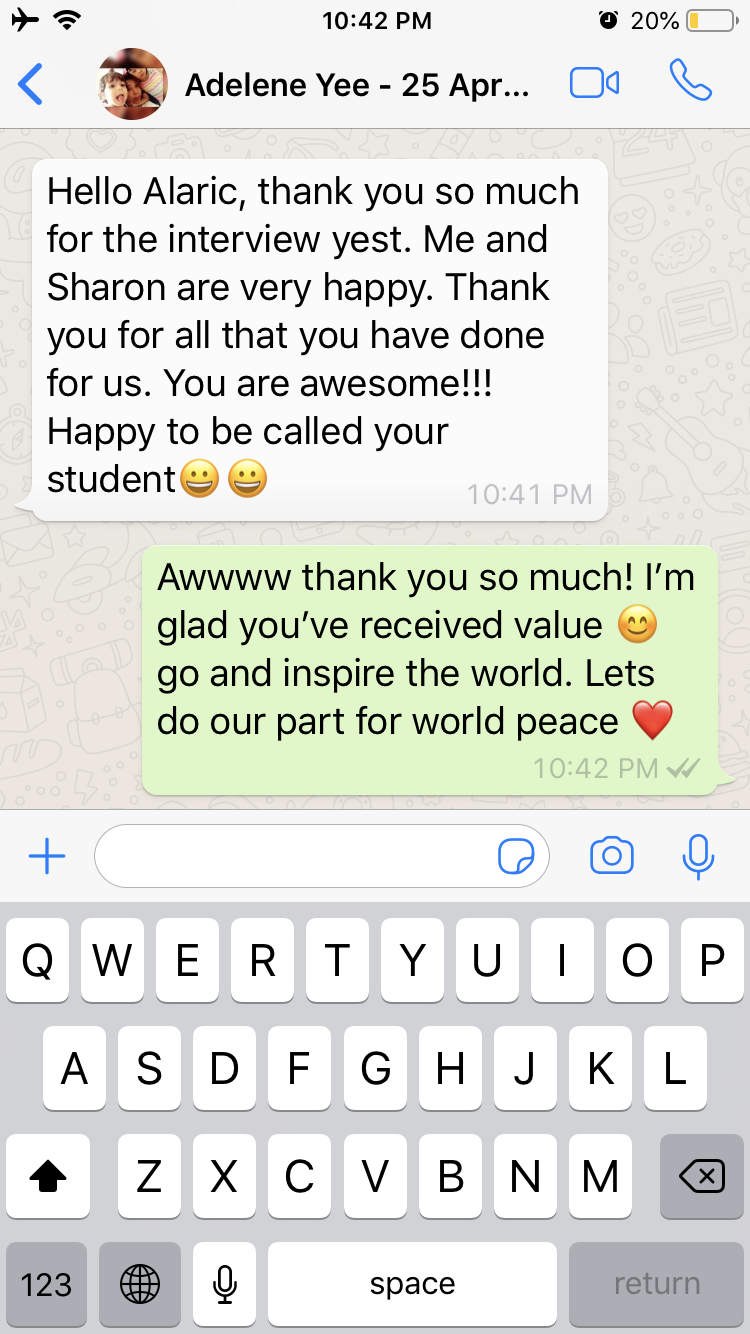Open Adelene Yee's contact info

355,85
